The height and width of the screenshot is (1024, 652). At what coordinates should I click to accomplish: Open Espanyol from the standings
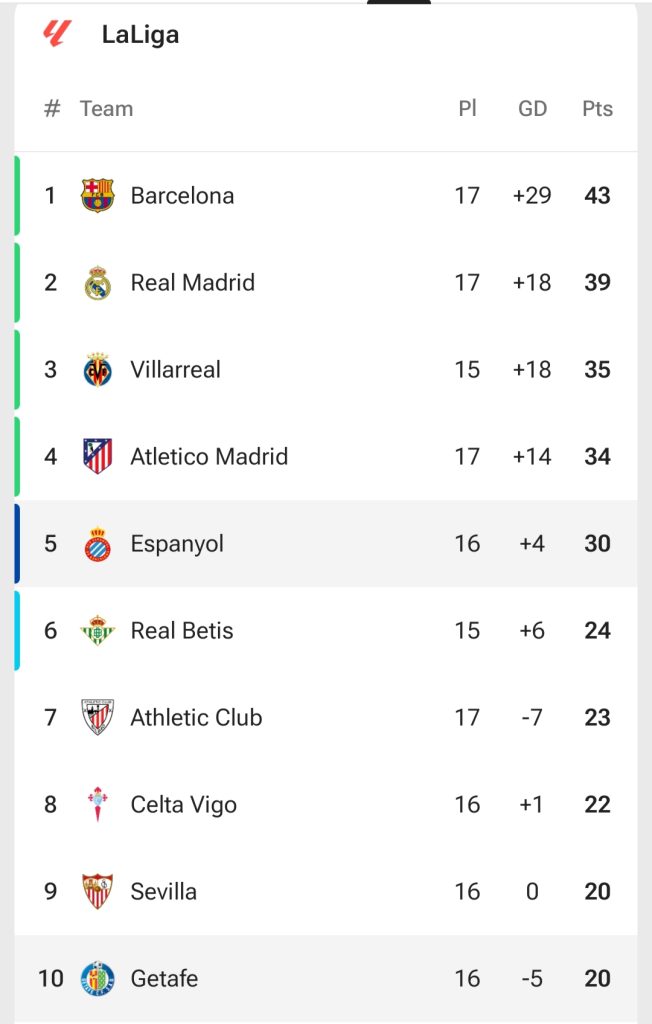coord(177,544)
